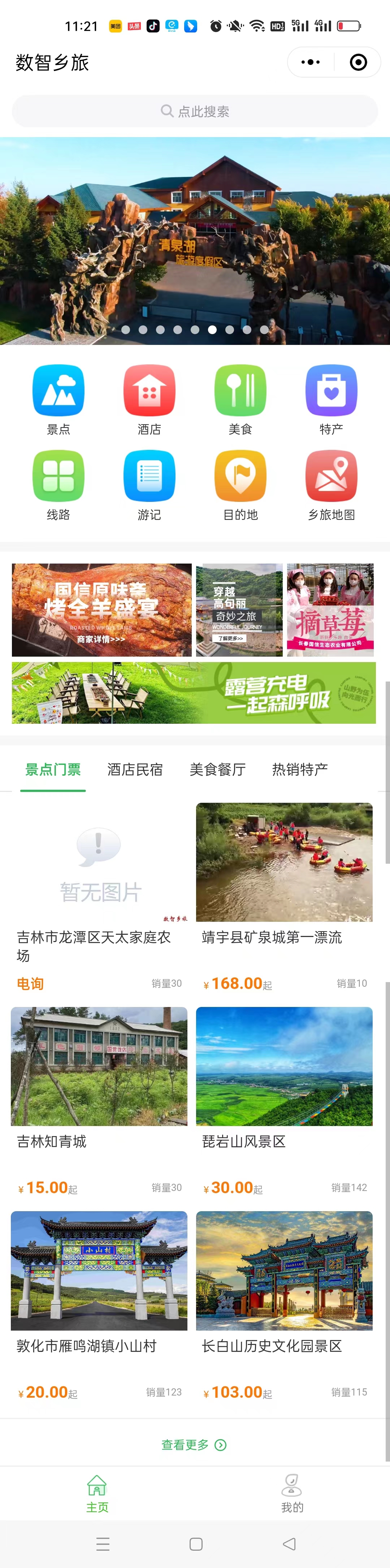This screenshot has width=390, height=1568.
Task: Open the 线路 category
Action: [x=58, y=485]
